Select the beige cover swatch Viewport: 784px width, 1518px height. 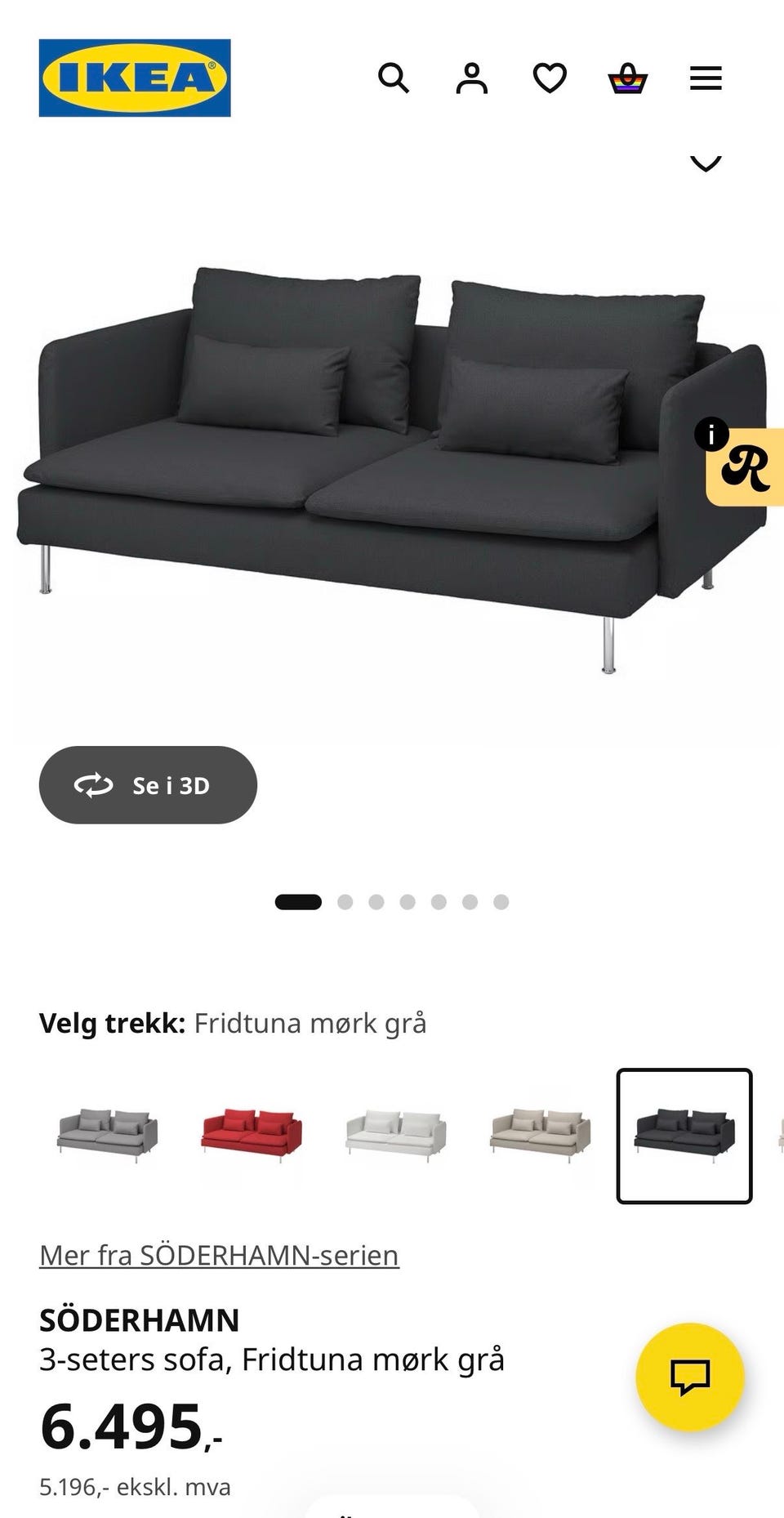540,1134
